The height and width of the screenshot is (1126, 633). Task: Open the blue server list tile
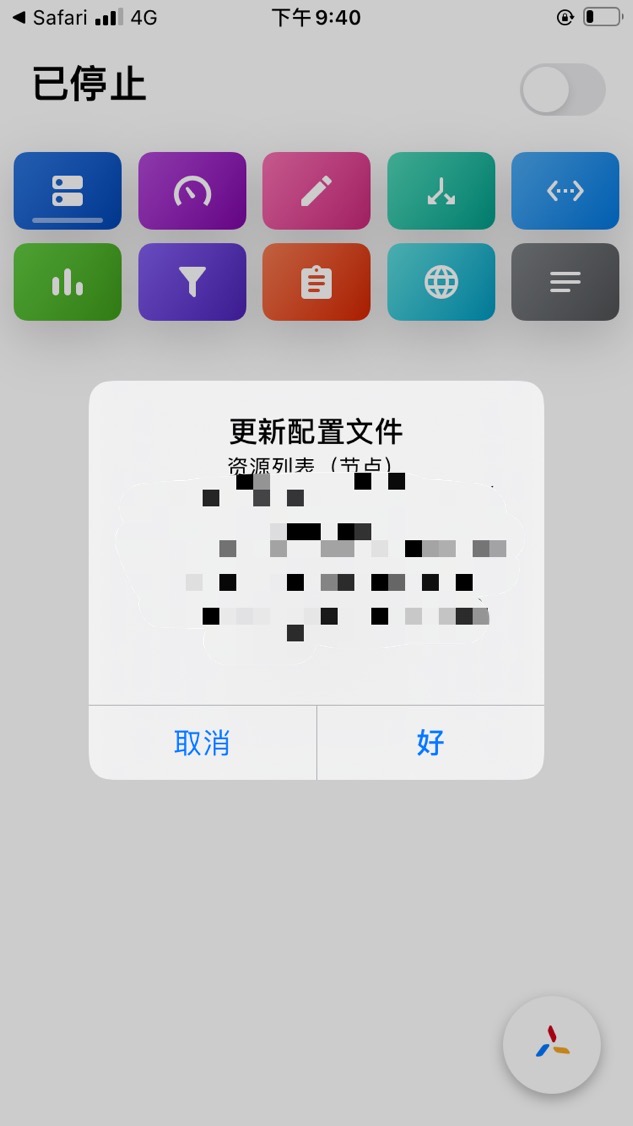click(x=68, y=190)
